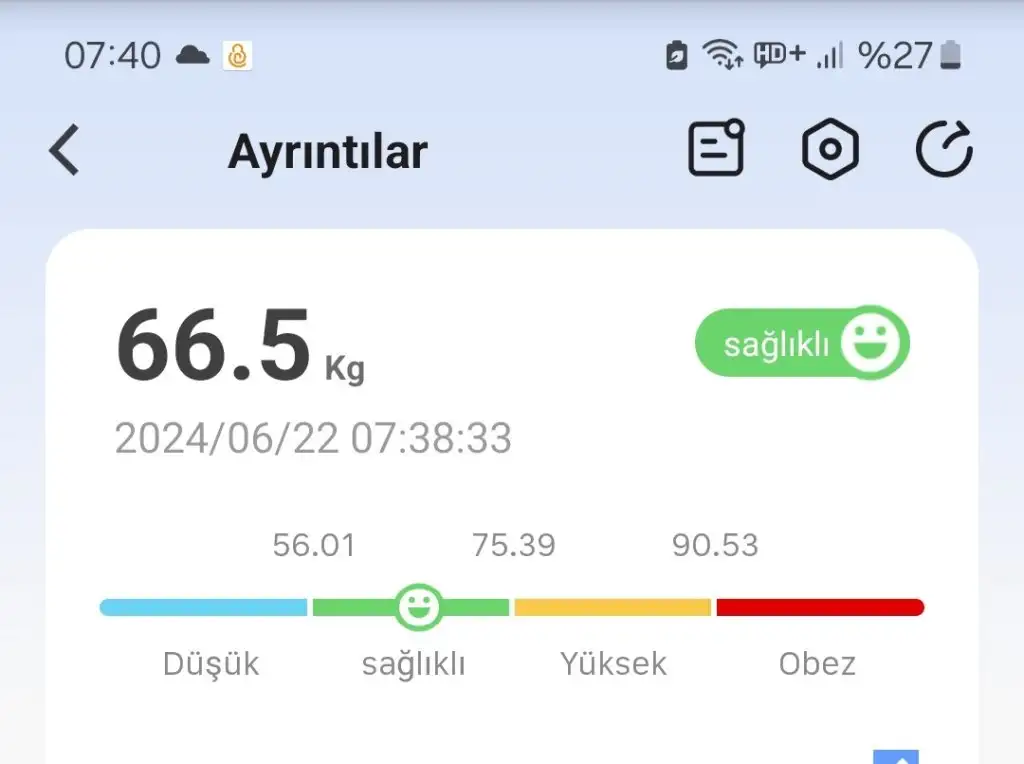Tap the share arrow icon
Viewport: 1024px width, 764px height.
point(944,150)
